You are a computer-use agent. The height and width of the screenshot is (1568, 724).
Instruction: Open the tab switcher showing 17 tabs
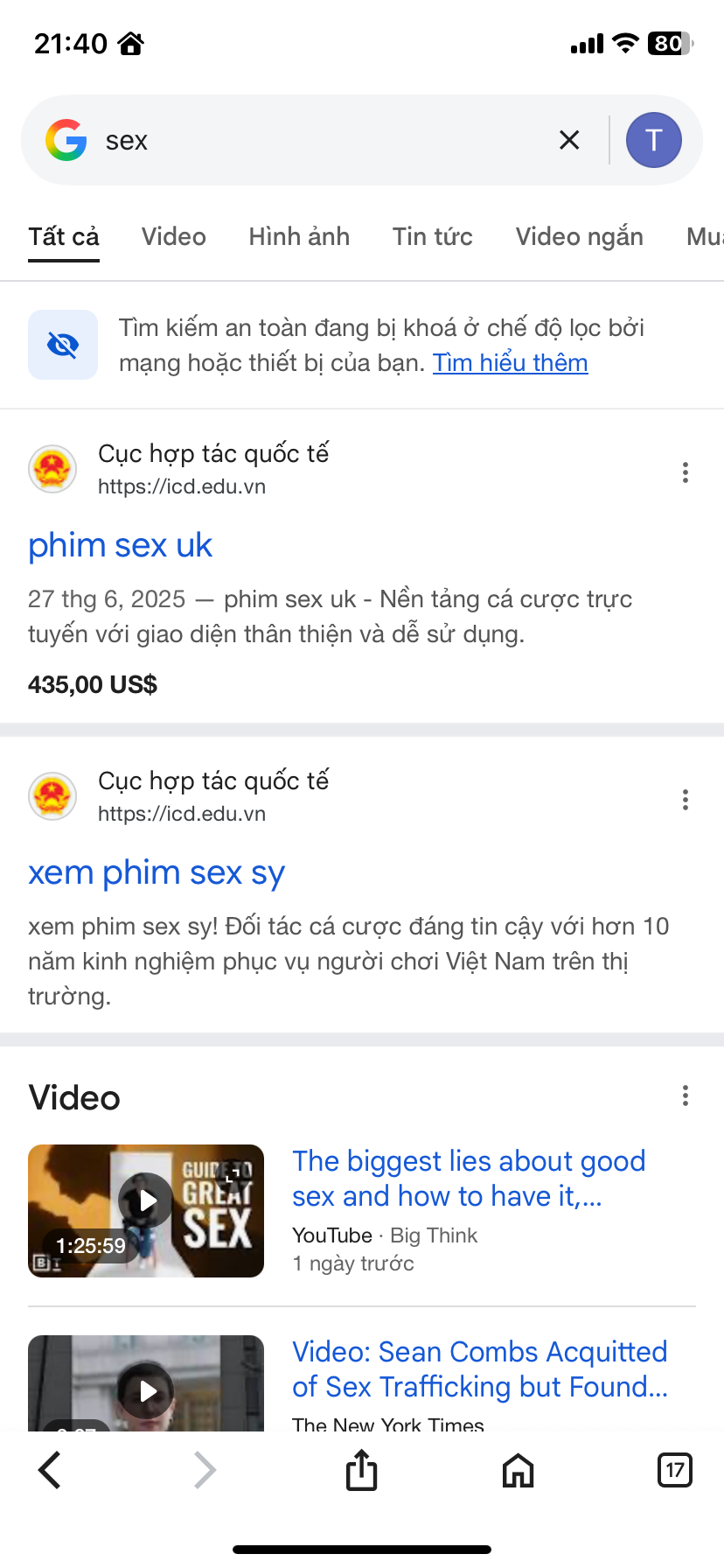(x=674, y=1470)
